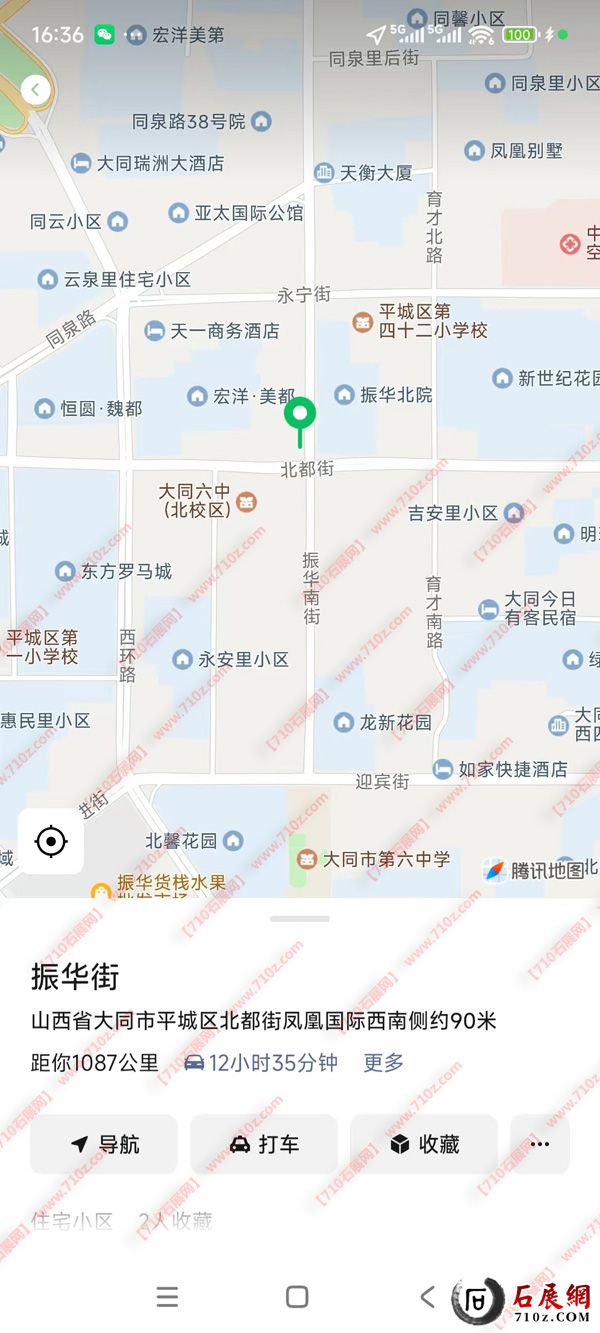
Task: Tap the bottom sheet drag handle
Action: 299,918
